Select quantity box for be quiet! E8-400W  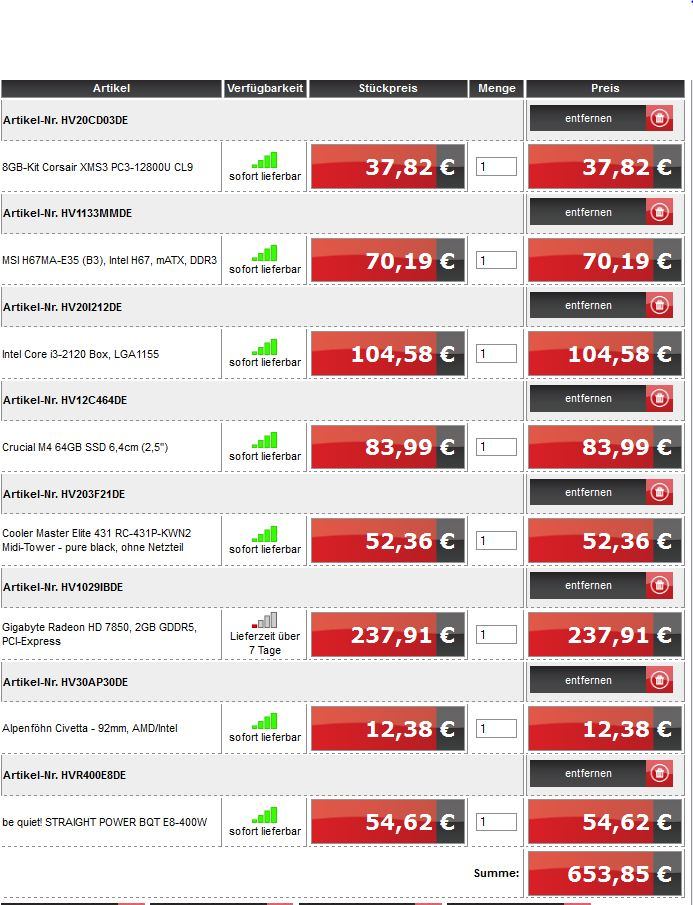pos(496,822)
